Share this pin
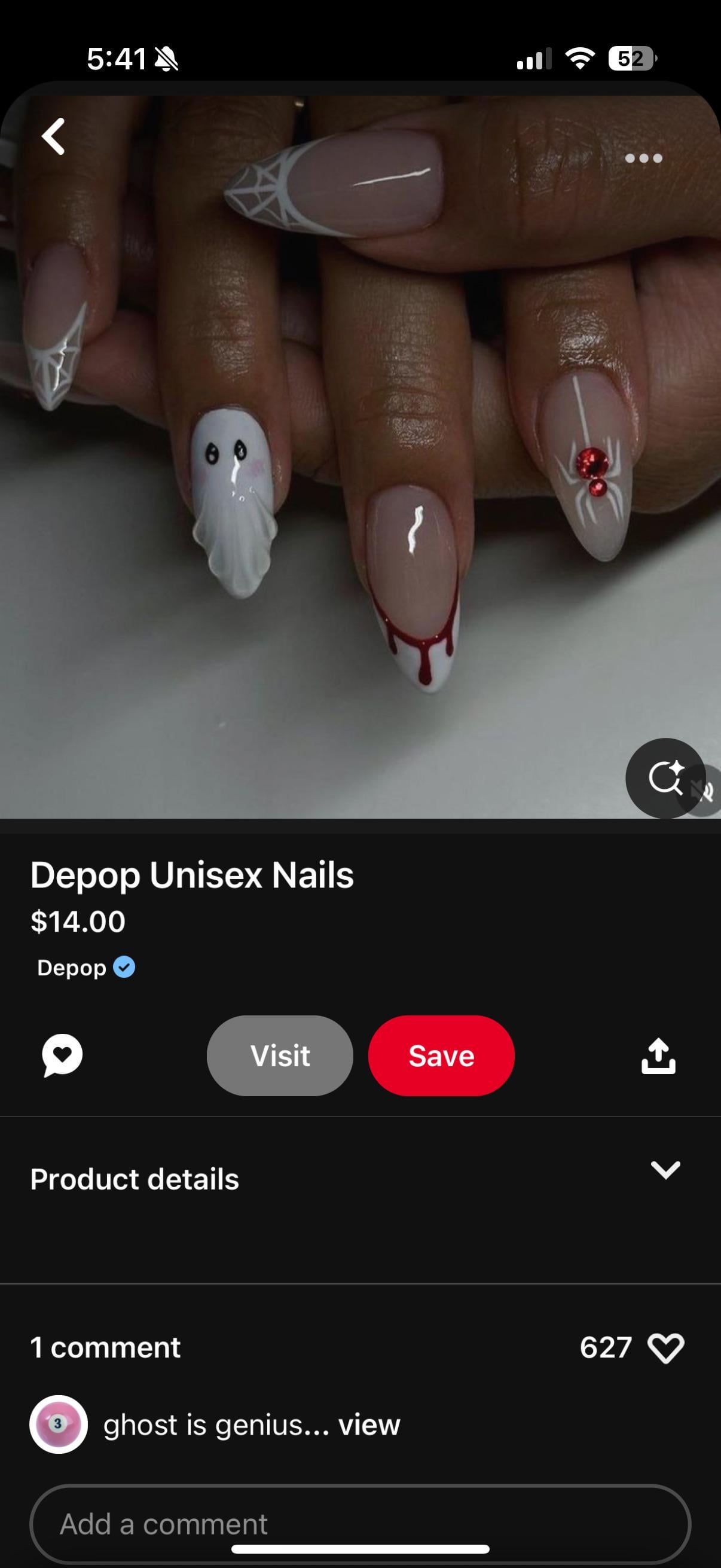The width and height of the screenshot is (721, 1568). (x=658, y=1055)
